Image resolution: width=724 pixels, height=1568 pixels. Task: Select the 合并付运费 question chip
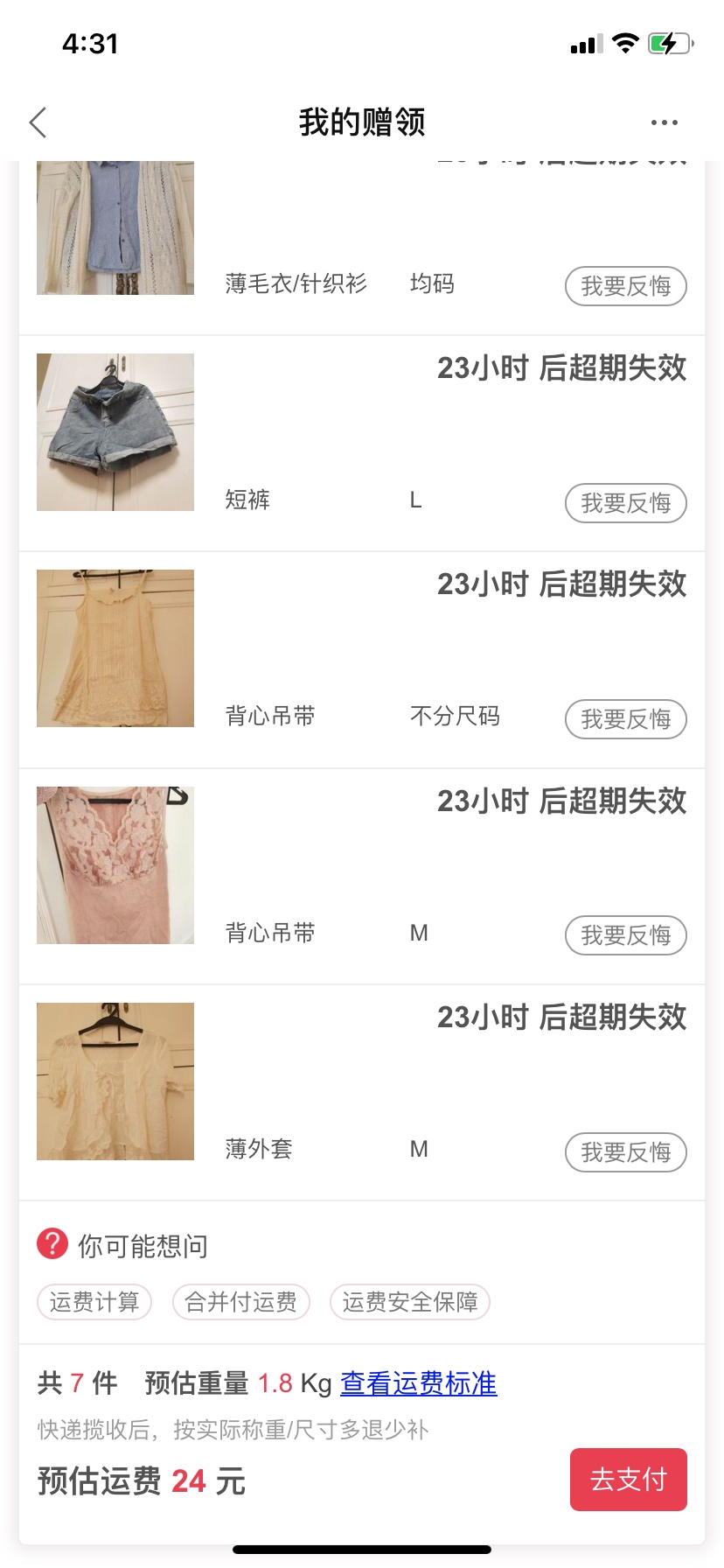pyautogui.click(x=240, y=1302)
